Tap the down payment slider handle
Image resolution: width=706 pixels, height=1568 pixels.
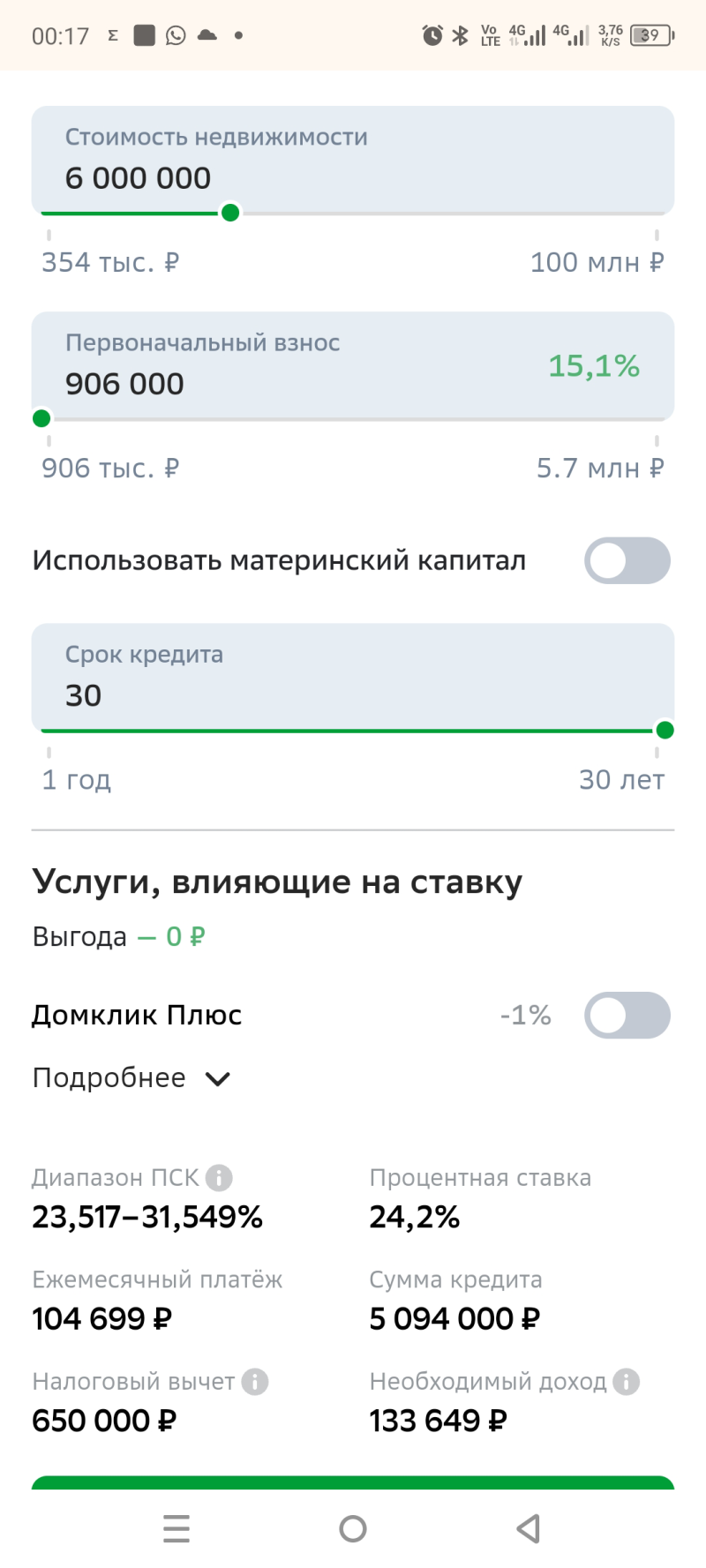[x=41, y=418]
